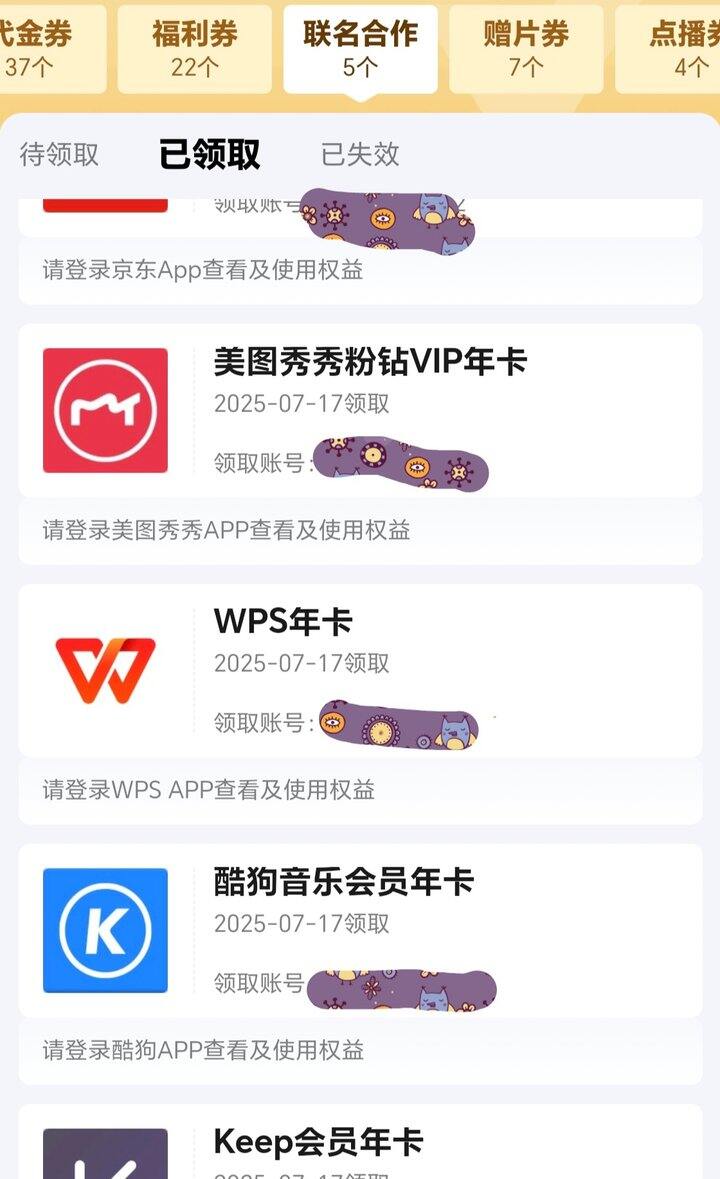Click the 2025-07-17领取 date under WPS年卡
Viewport: 720px width, 1179px height.
coord(303,662)
